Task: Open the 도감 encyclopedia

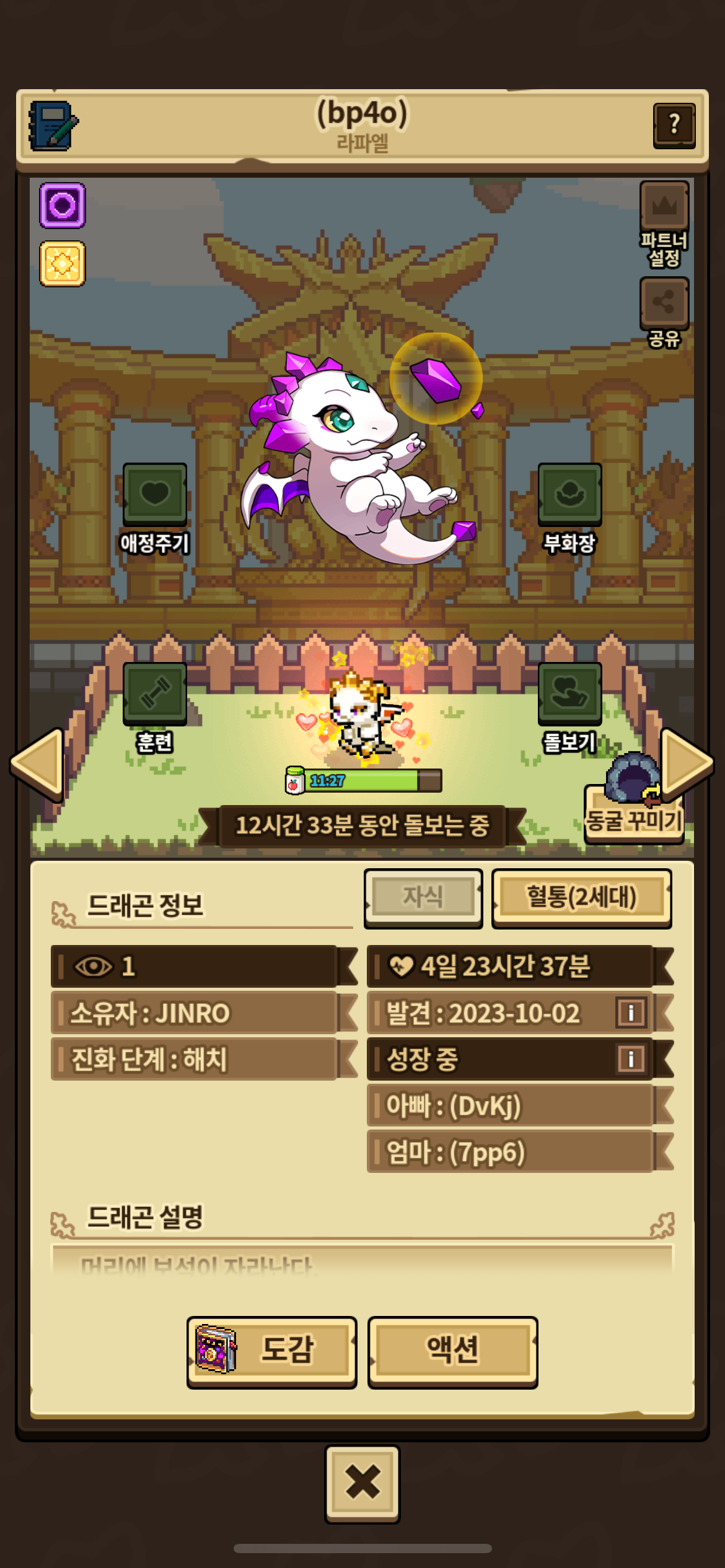Action: [x=271, y=1352]
